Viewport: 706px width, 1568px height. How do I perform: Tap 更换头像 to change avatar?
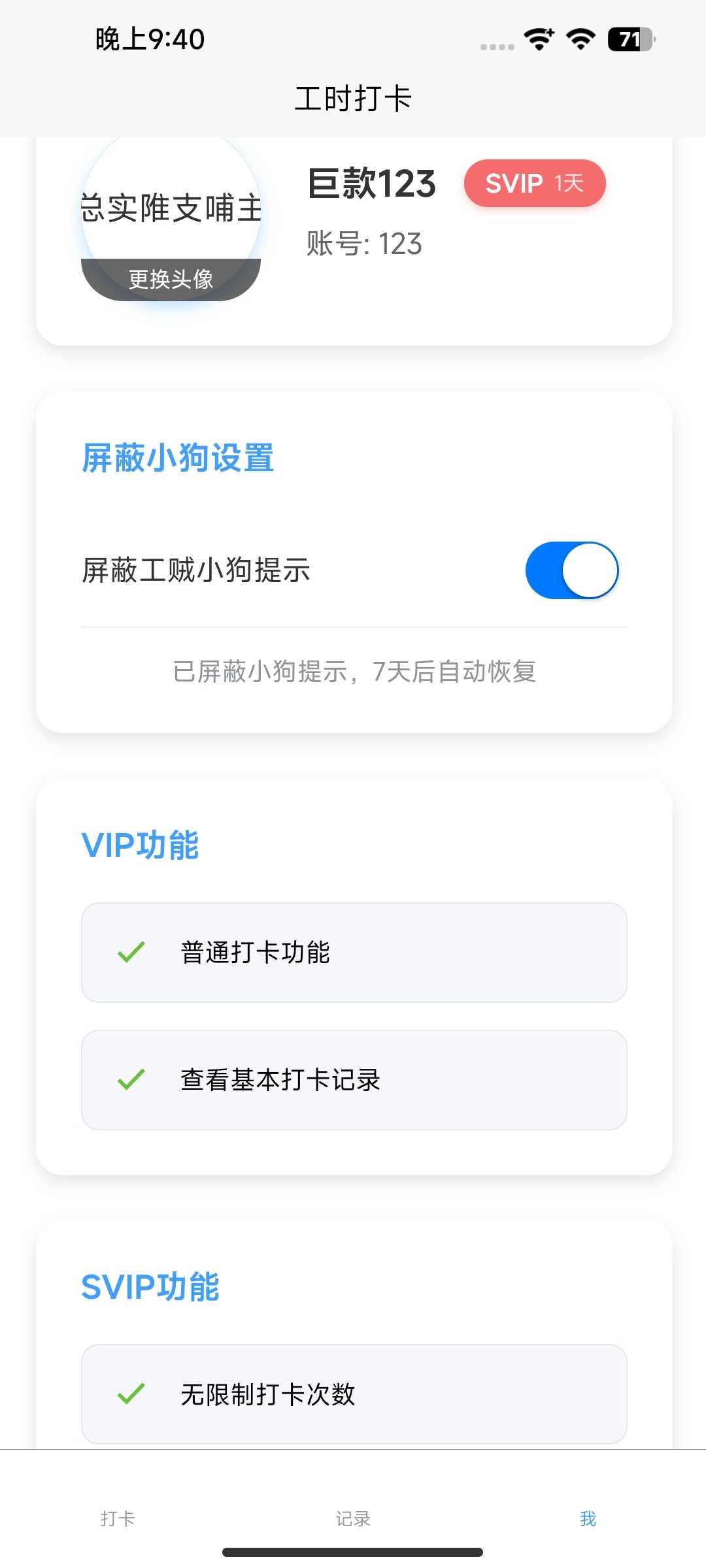171,279
